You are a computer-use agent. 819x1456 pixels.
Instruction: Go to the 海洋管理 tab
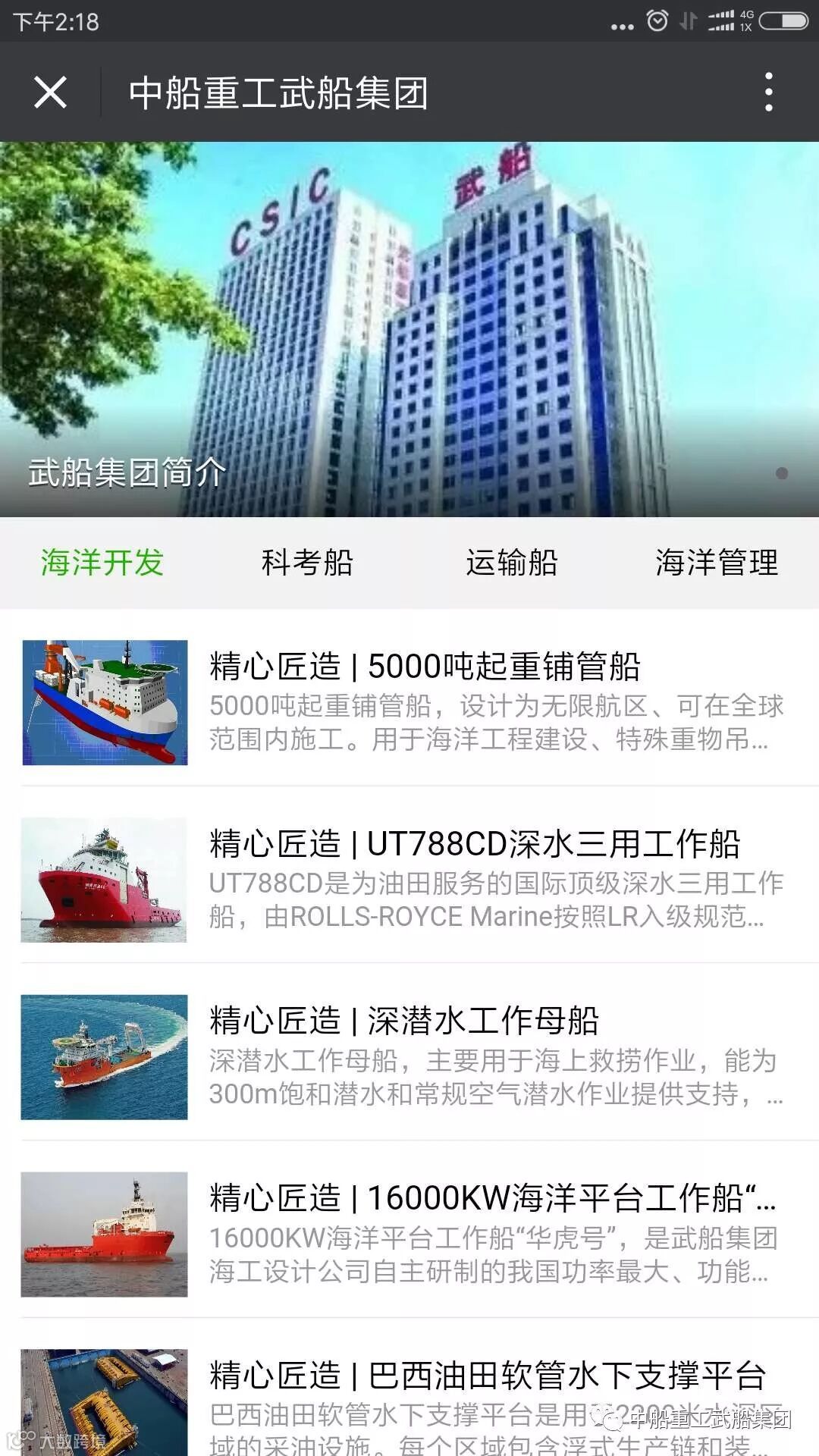tap(717, 563)
